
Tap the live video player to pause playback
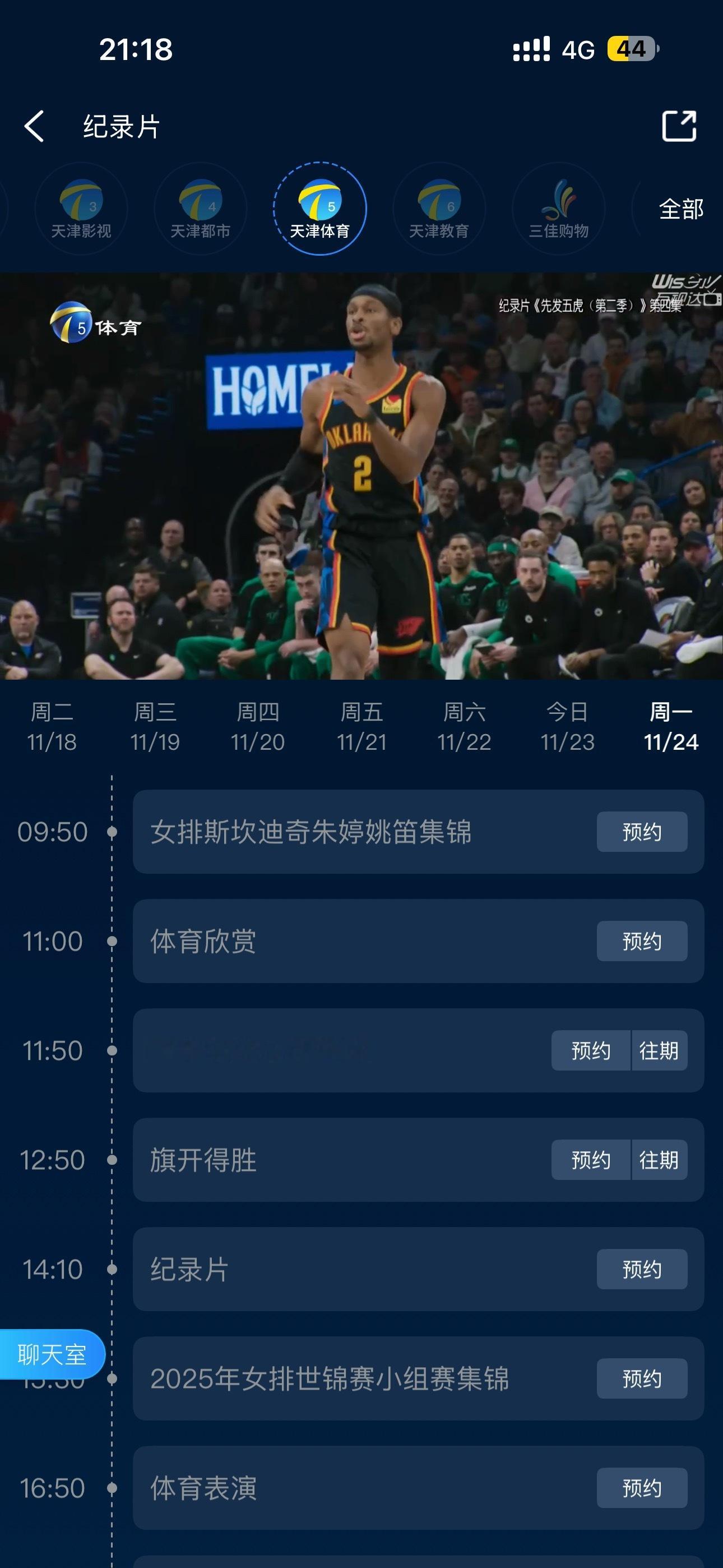(x=361, y=481)
